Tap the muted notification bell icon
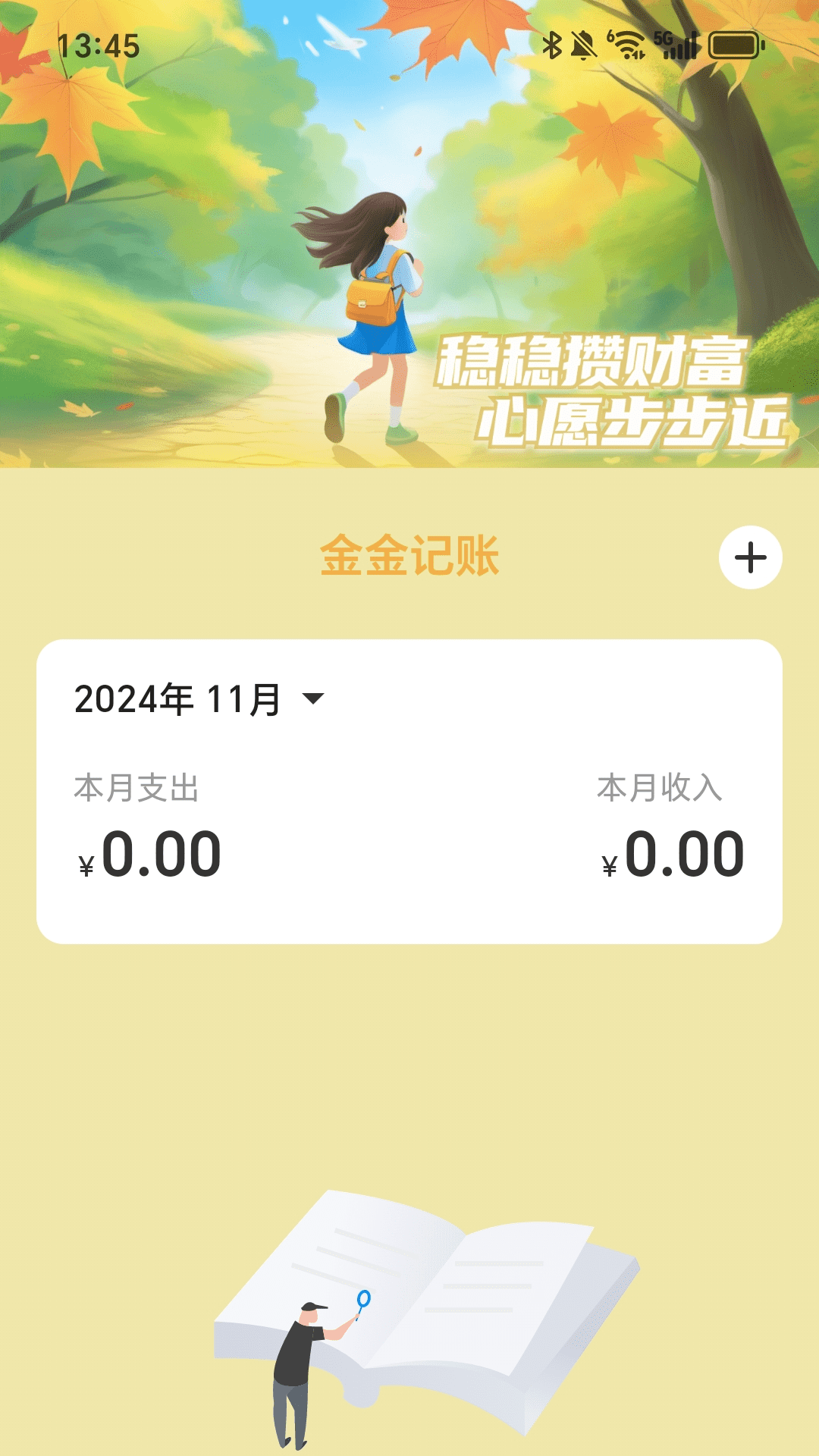 582,45
